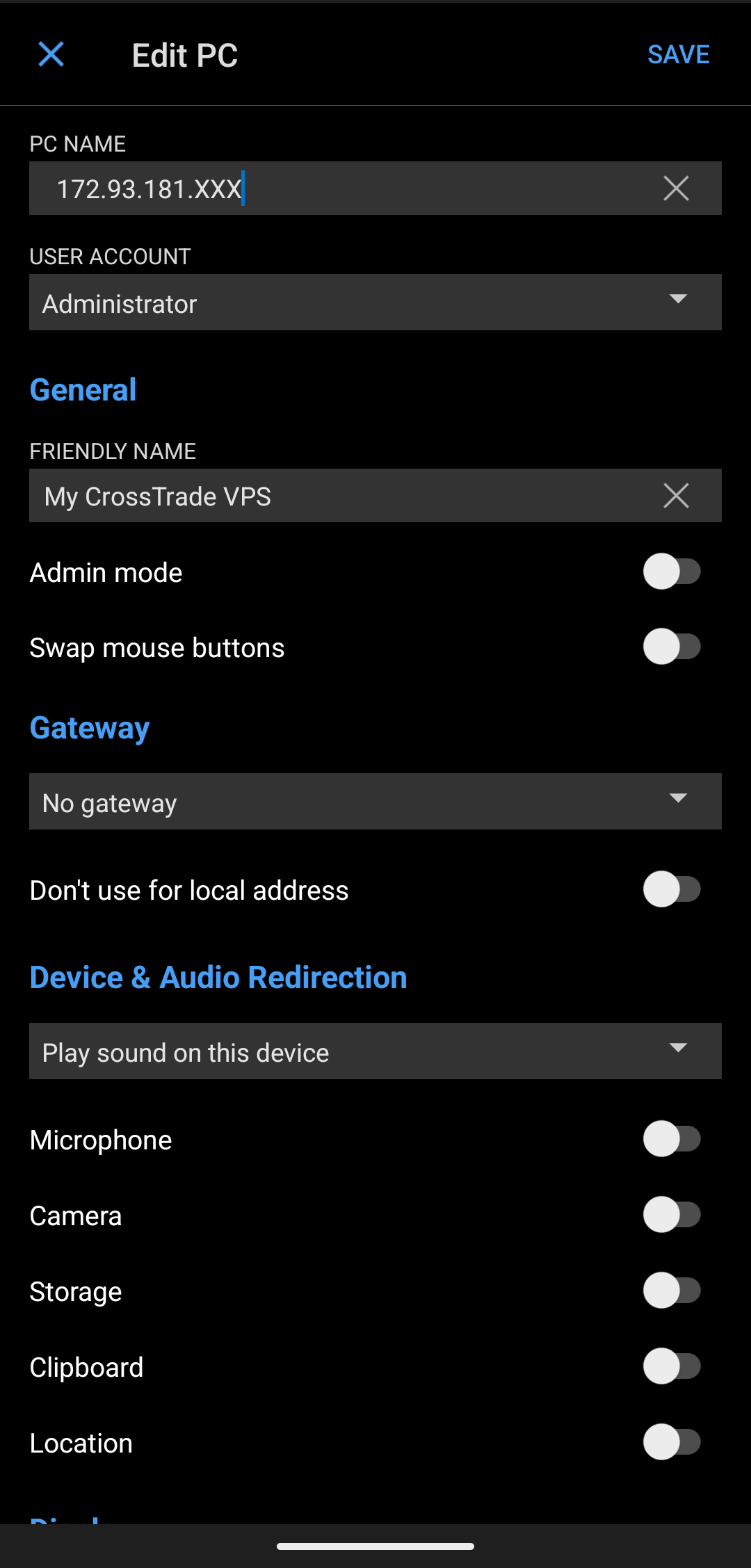Screen dimensions: 751x1568
Task: Open the Play sound on this device dropdown
Action: coord(375,1051)
